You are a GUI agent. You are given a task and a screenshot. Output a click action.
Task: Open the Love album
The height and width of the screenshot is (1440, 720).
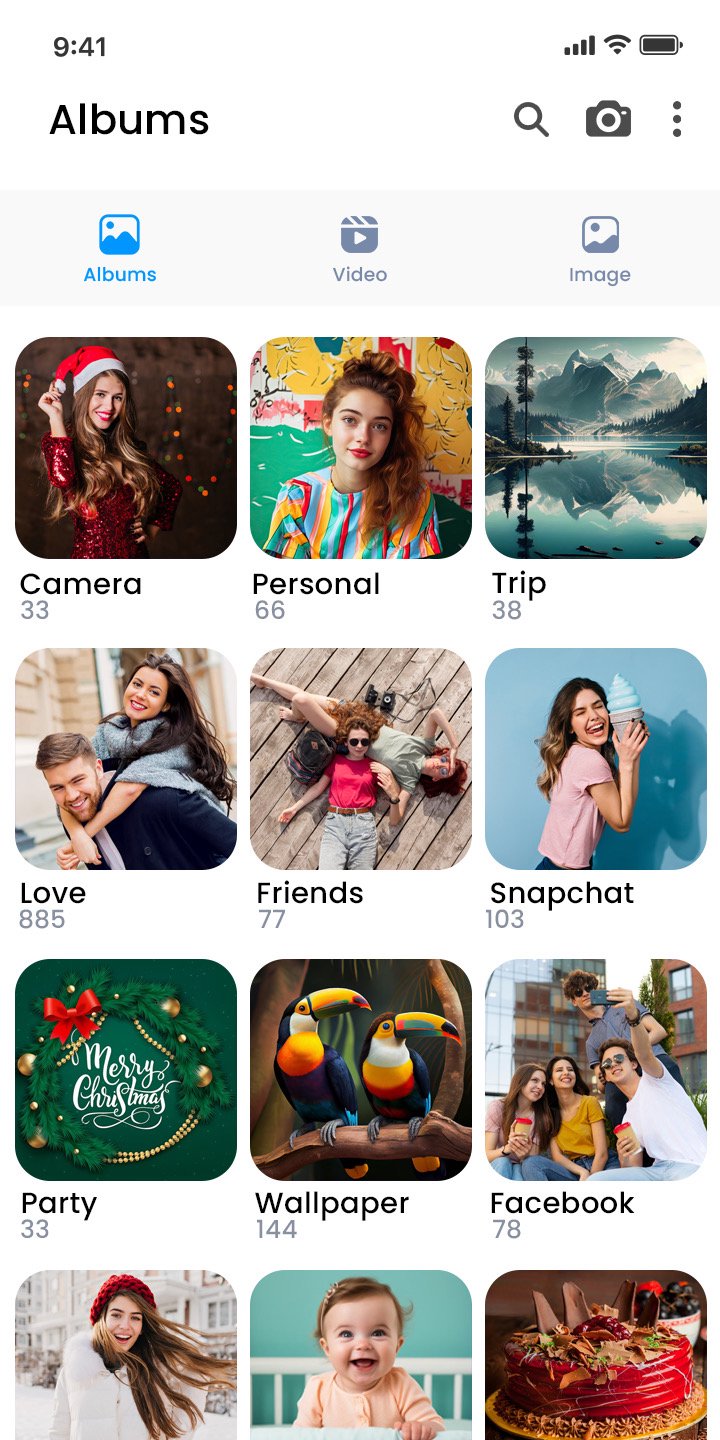click(126, 759)
